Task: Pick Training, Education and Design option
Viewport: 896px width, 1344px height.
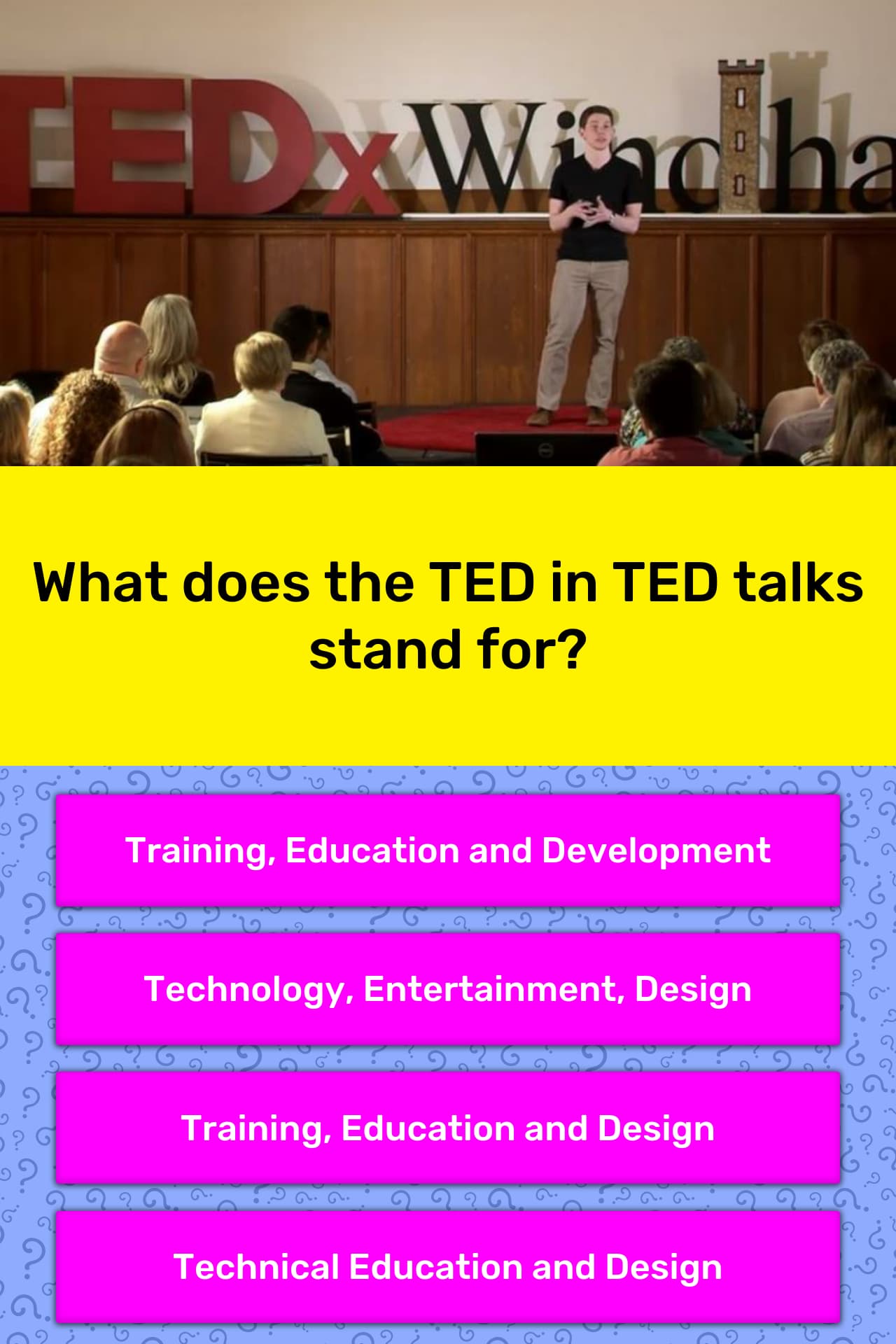Action: (x=448, y=1128)
